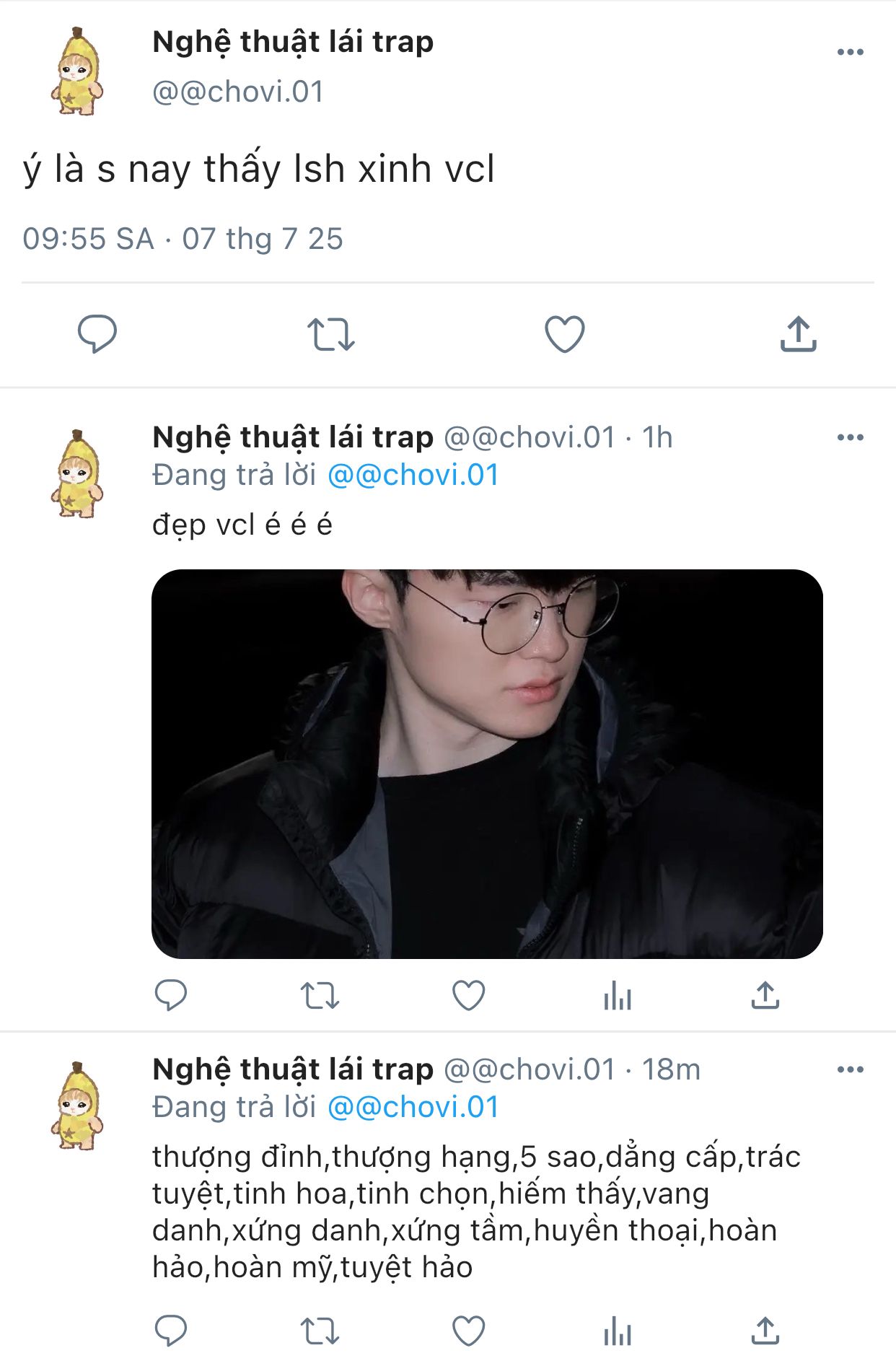This screenshot has height=1366, width=896.
Task: Reply to the "ý là s nay" tweet
Action: click(97, 333)
